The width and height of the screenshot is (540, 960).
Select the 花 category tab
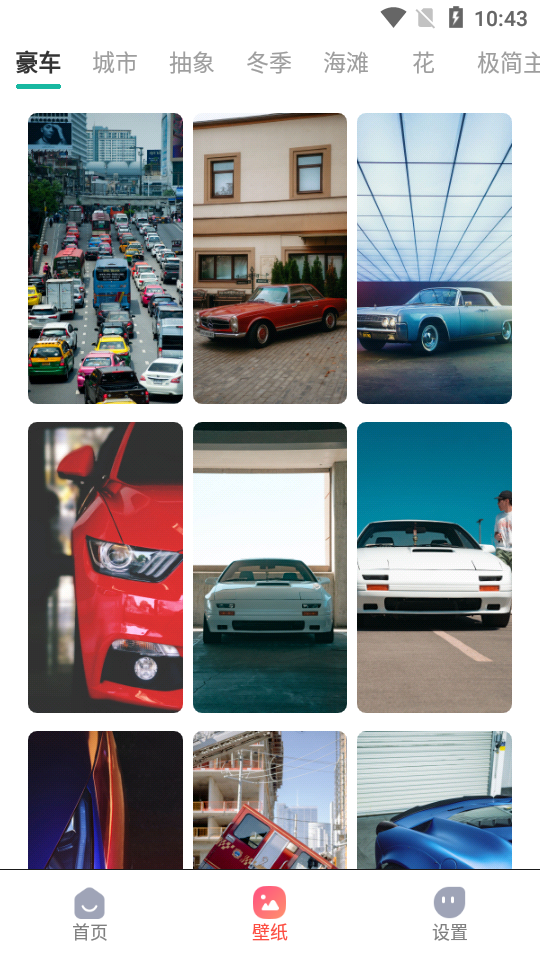pyautogui.click(x=423, y=63)
